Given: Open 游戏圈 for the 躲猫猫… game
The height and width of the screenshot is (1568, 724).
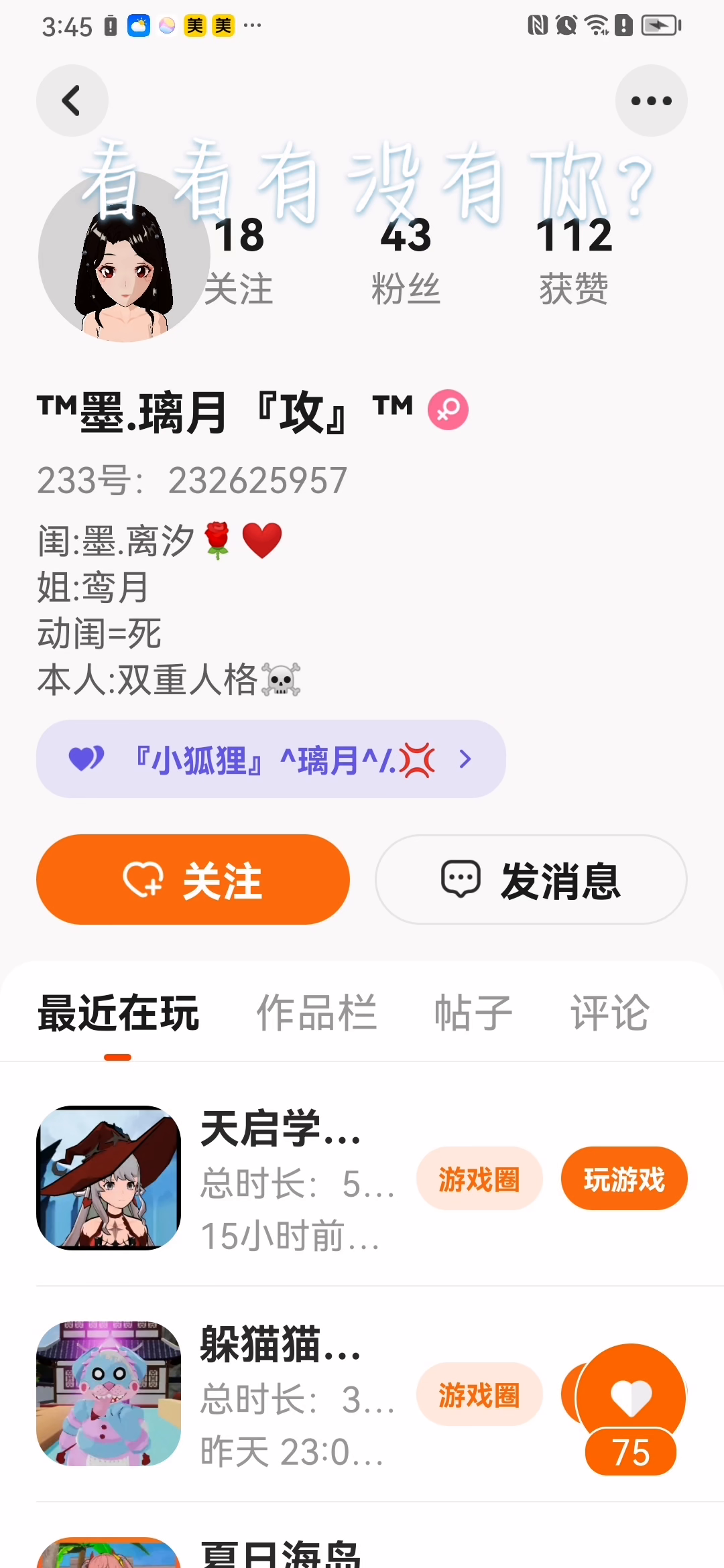Looking at the screenshot, I should tap(479, 1395).
